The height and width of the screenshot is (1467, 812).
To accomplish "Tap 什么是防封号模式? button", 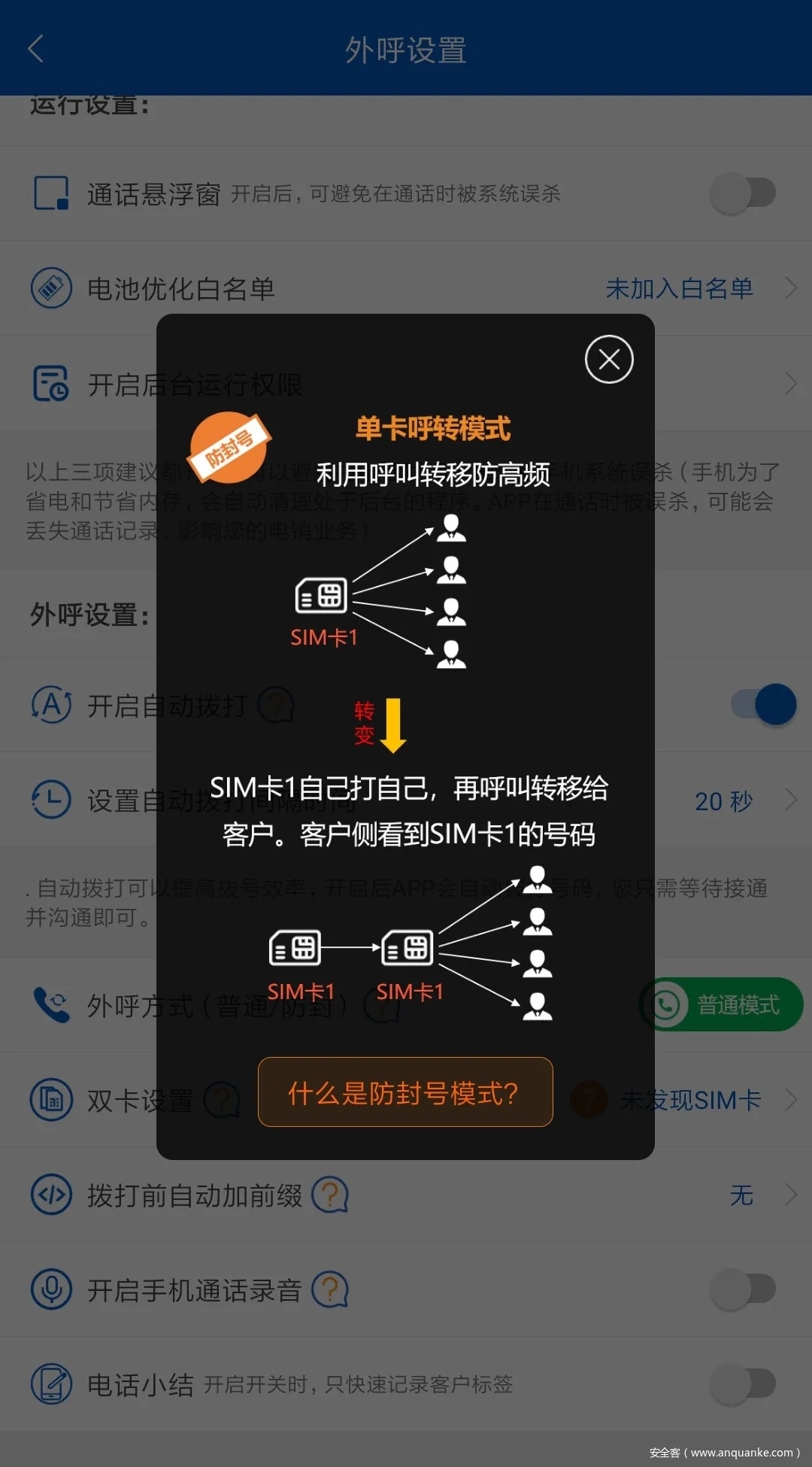I will click(405, 1092).
